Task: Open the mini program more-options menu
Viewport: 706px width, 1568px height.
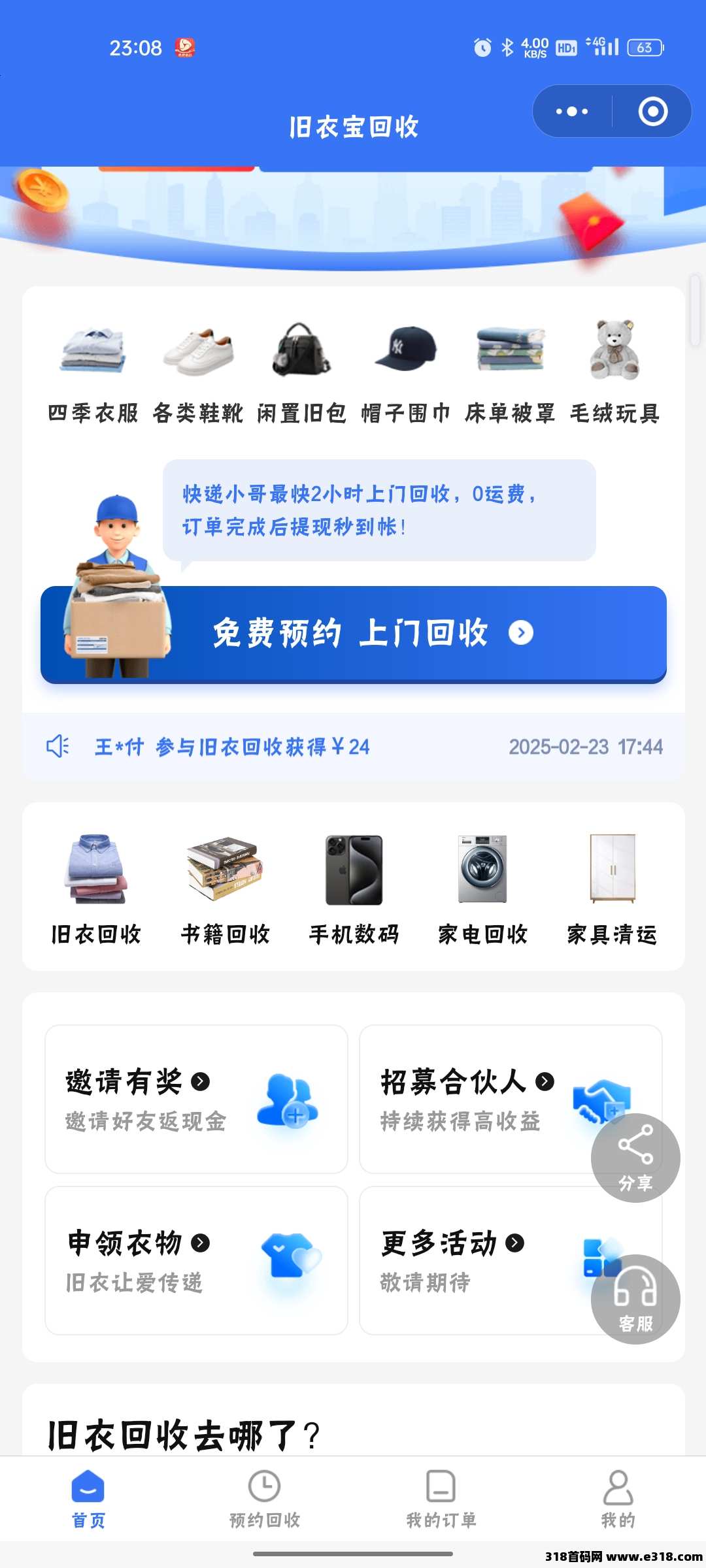Action: tap(572, 112)
